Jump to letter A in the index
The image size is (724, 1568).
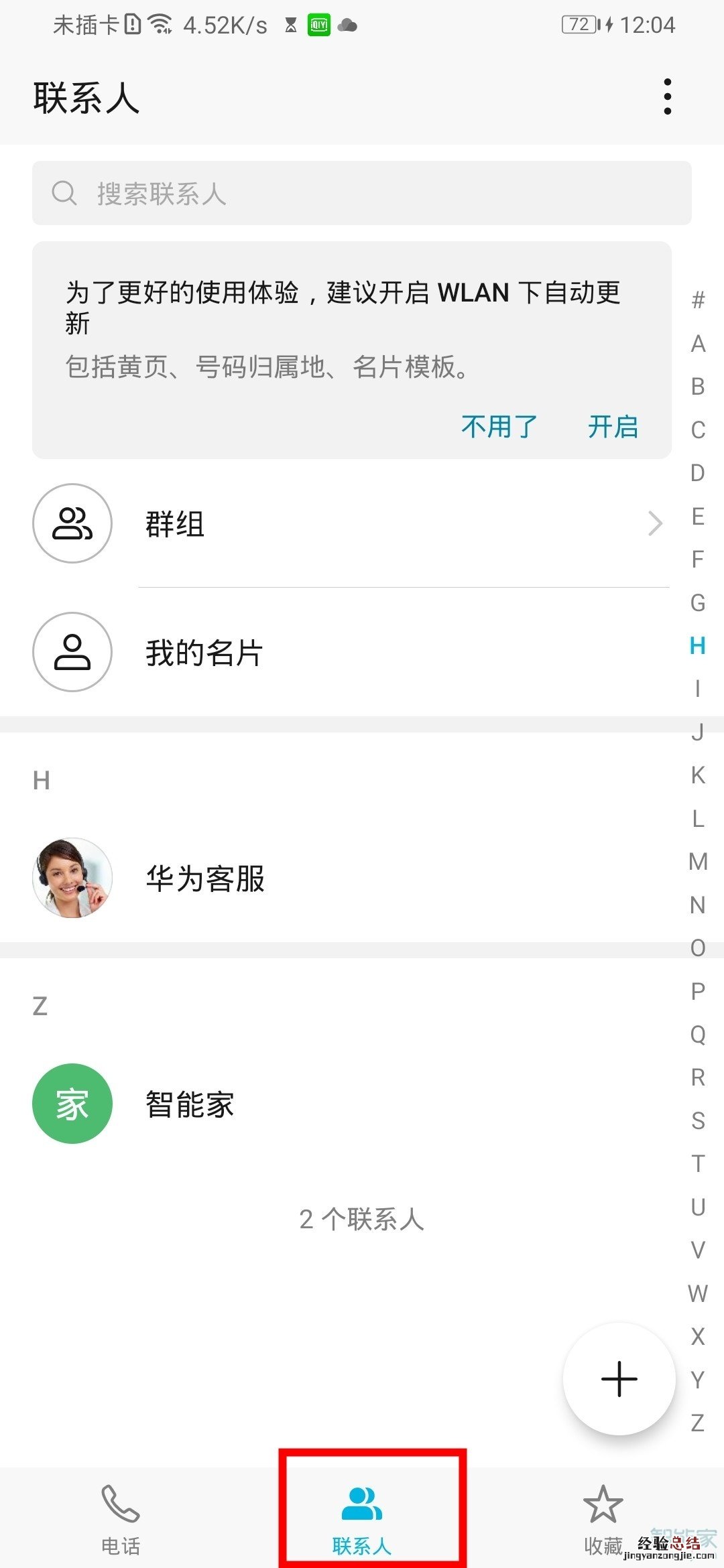tap(698, 344)
